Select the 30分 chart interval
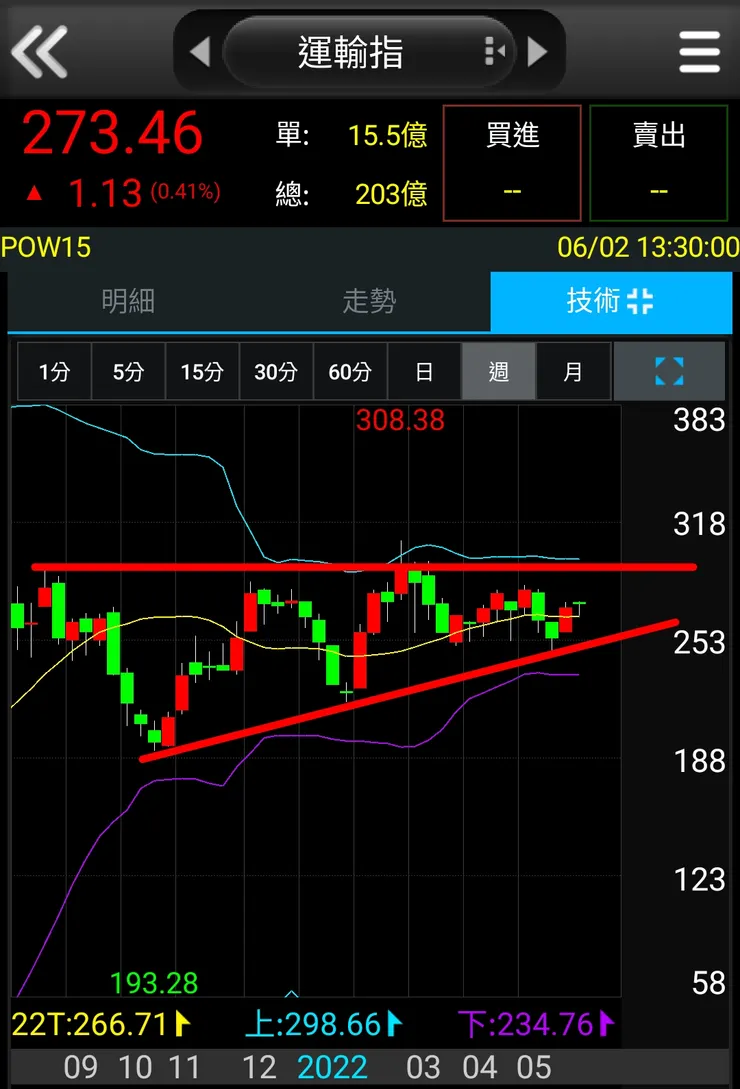 click(276, 372)
